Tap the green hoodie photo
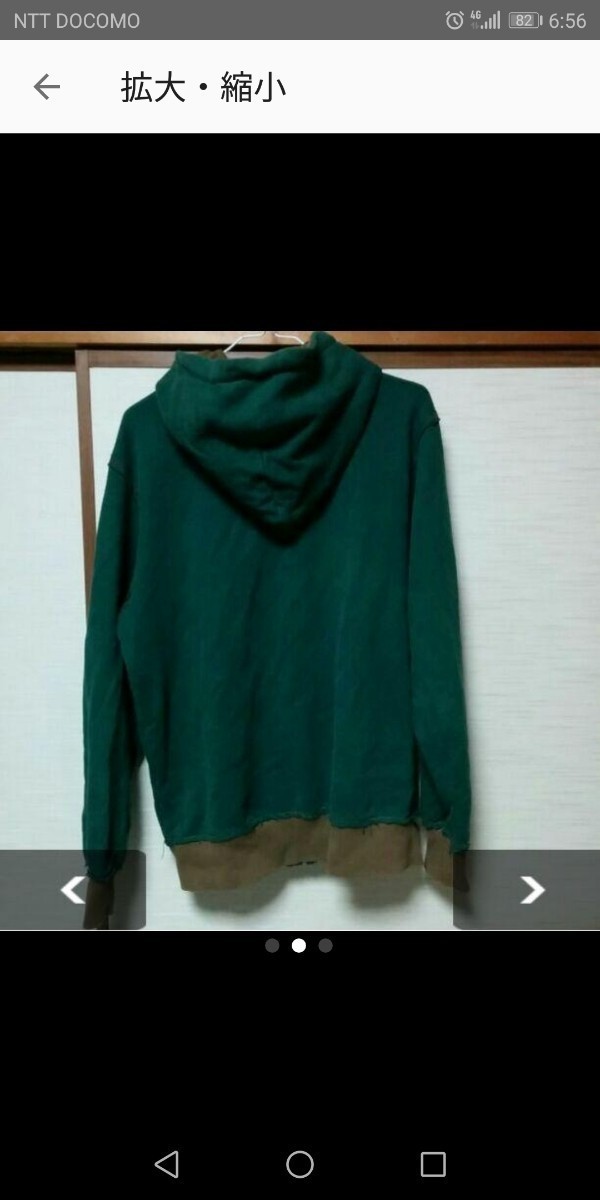The width and height of the screenshot is (600, 1200). (300, 630)
